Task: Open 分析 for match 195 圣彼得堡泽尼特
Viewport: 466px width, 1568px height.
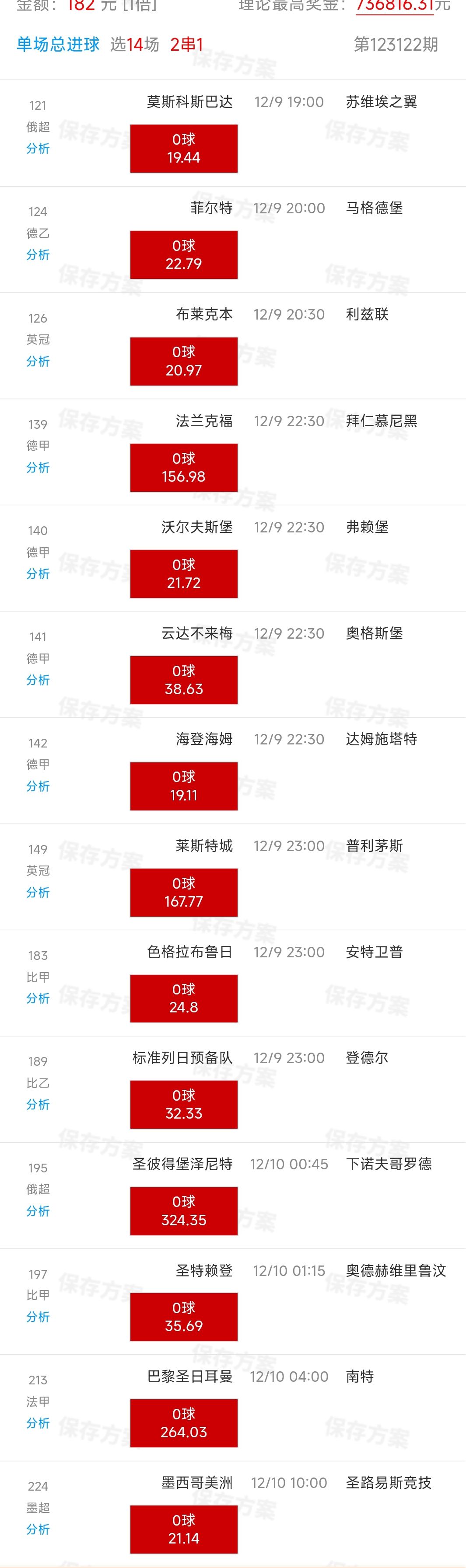Action: [x=38, y=1211]
